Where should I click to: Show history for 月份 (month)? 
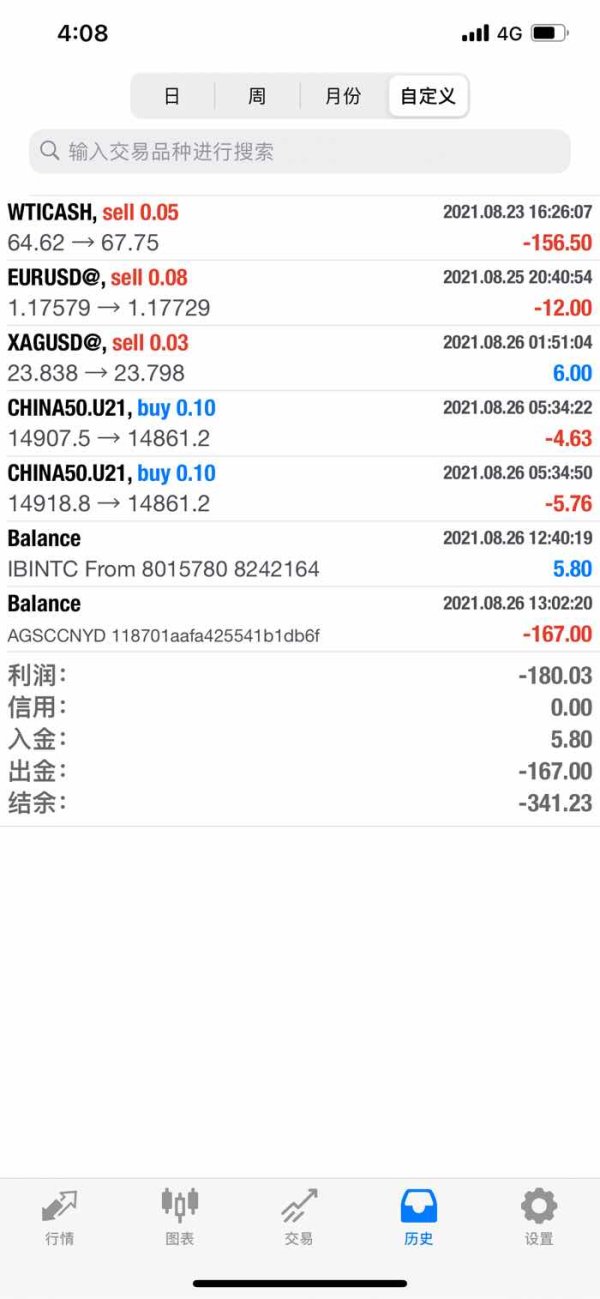343,97
